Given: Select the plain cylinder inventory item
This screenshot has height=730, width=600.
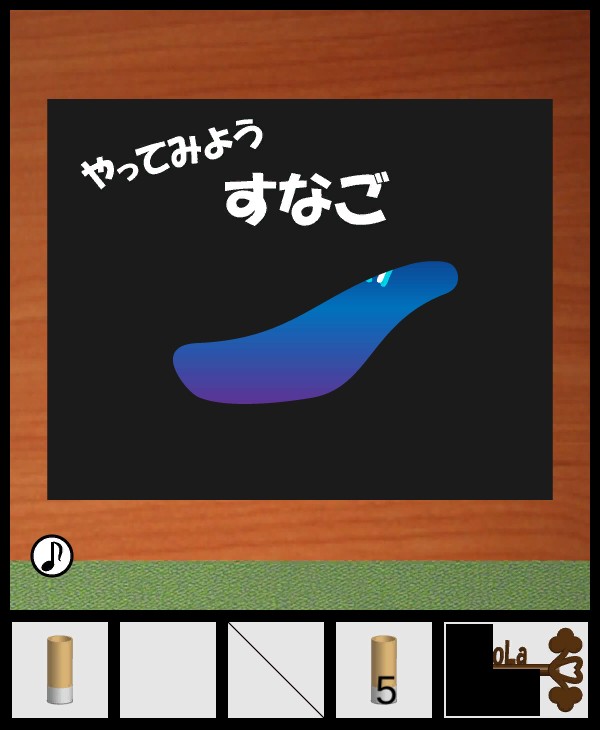Looking at the screenshot, I should coord(60,669).
